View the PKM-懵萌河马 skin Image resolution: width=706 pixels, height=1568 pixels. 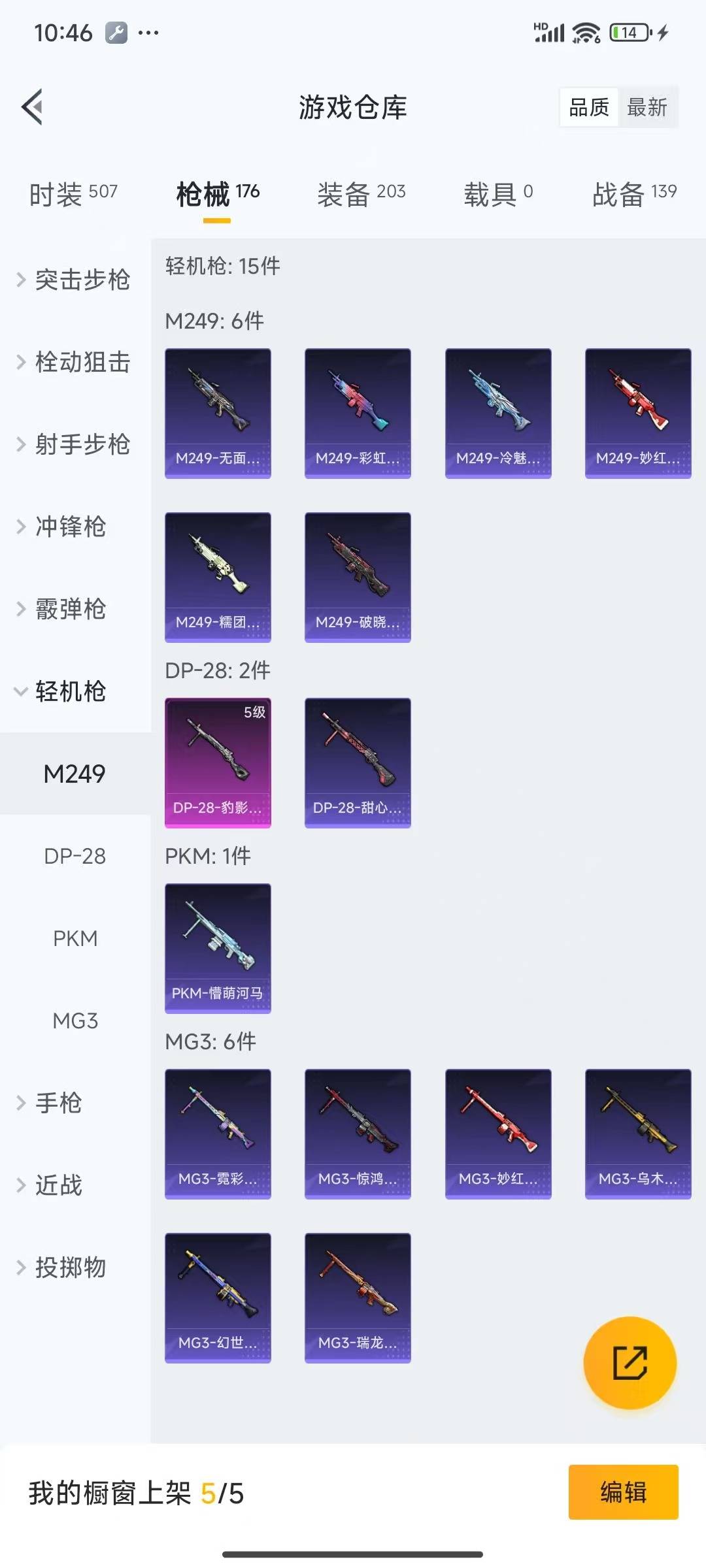(218, 948)
